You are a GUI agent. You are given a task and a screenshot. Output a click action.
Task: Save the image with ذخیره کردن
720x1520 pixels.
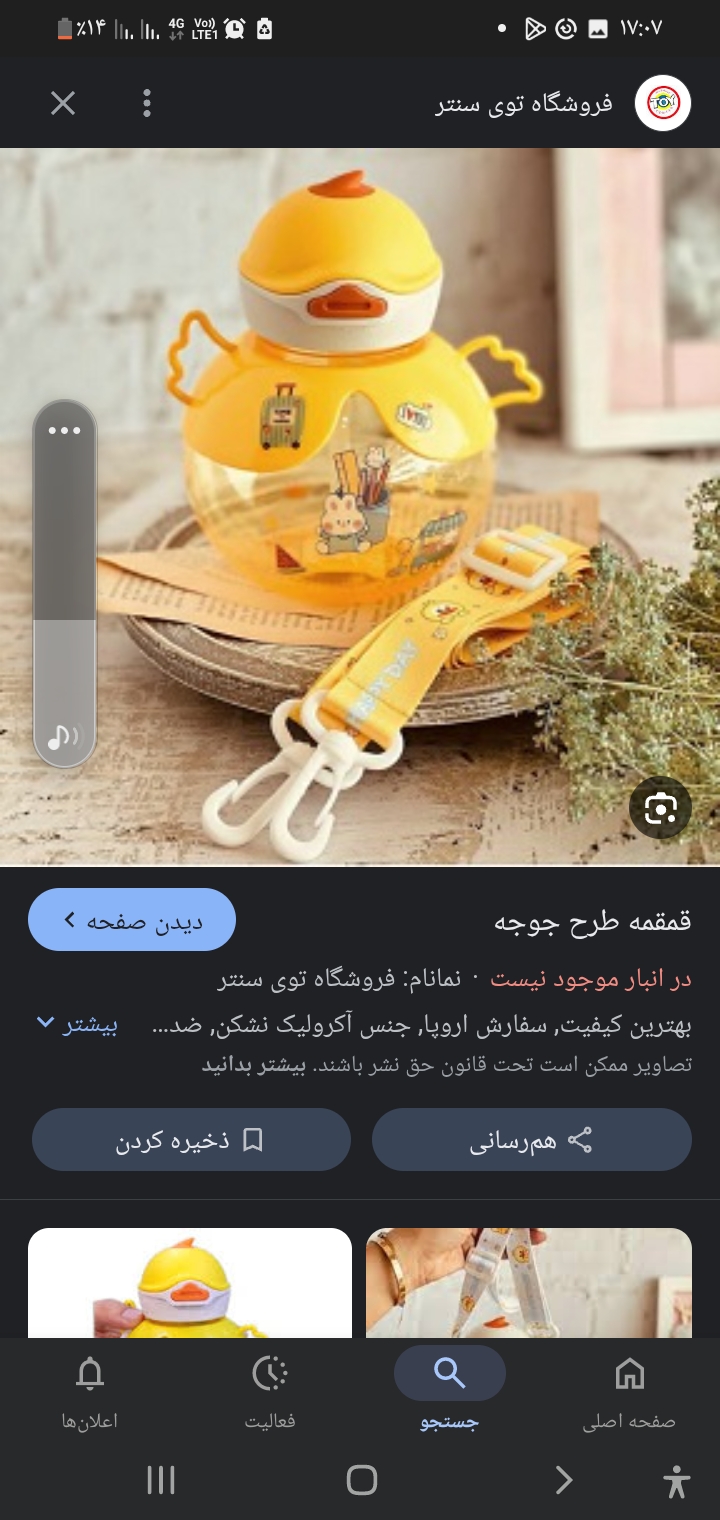pyautogui.click(x=191, y=1140)
